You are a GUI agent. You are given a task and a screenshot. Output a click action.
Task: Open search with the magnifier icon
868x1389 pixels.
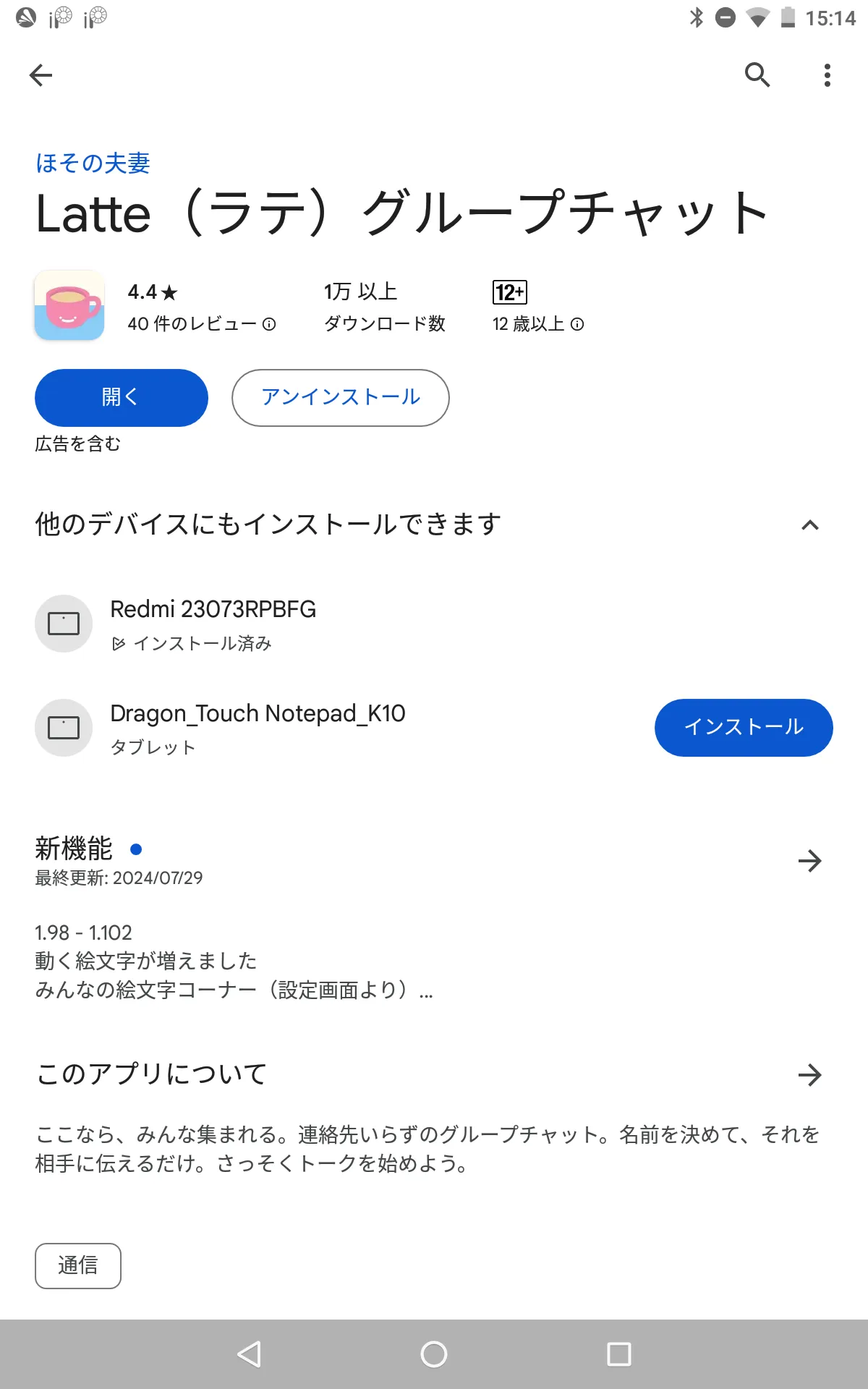tap(757, 75)
